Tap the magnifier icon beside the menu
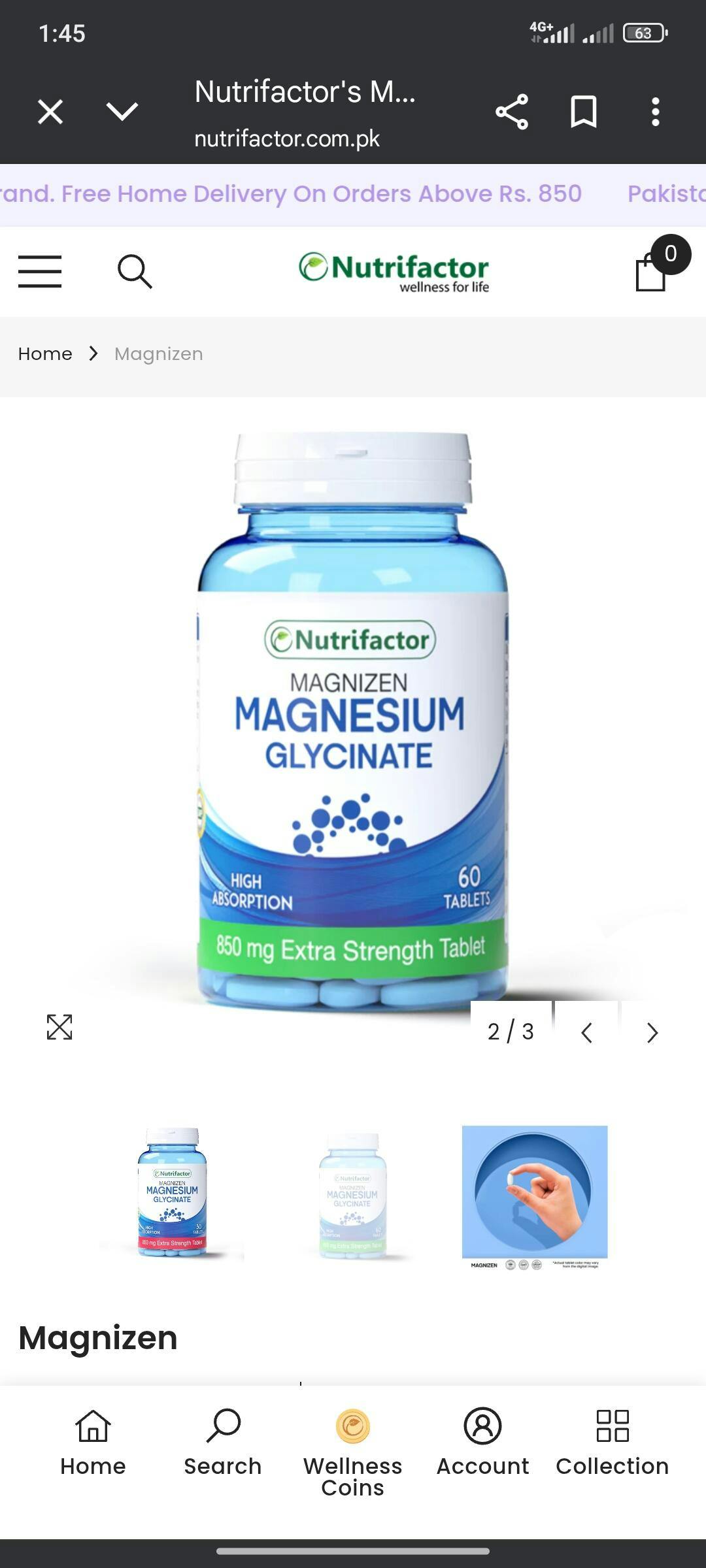706x1568 pixels. 135,271
